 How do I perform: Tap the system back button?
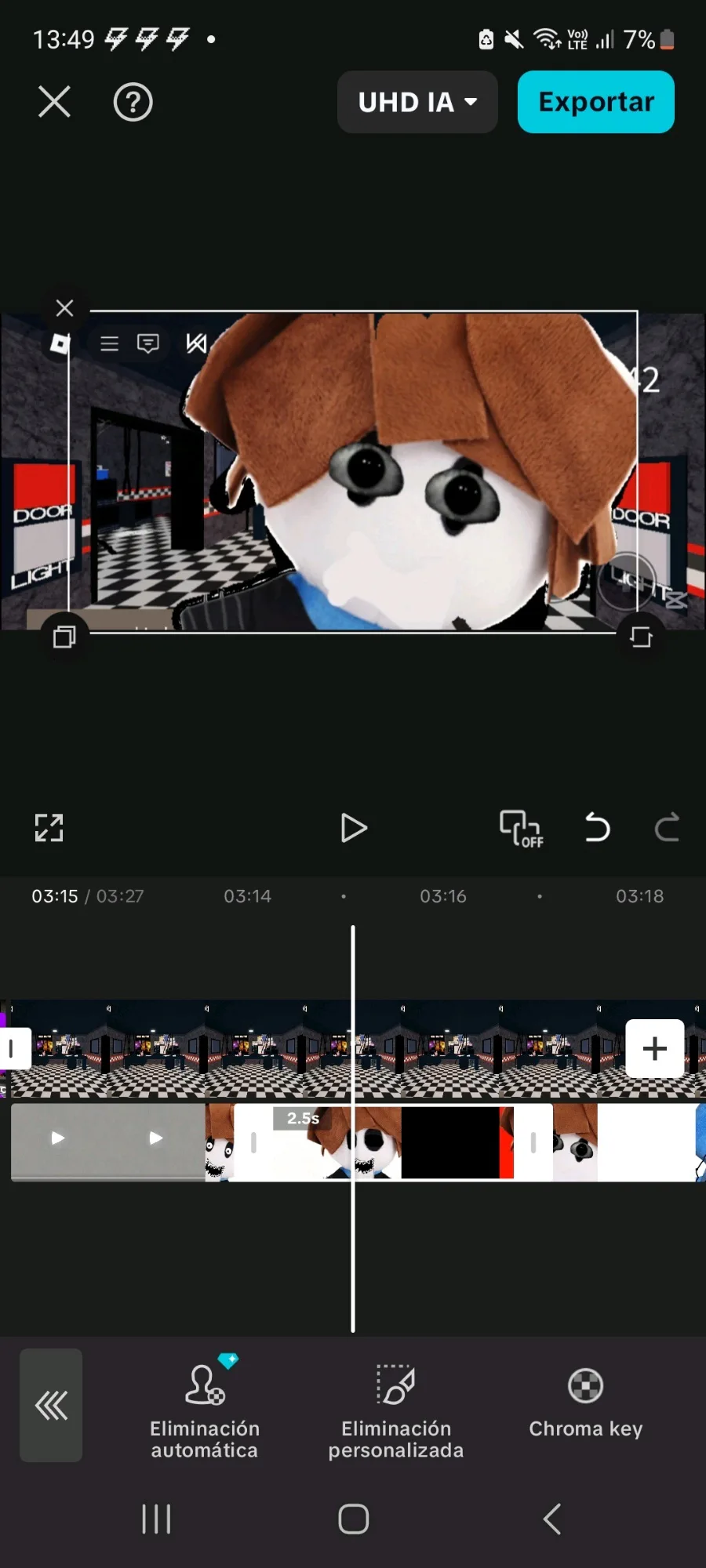click(x=551, y=1519)
